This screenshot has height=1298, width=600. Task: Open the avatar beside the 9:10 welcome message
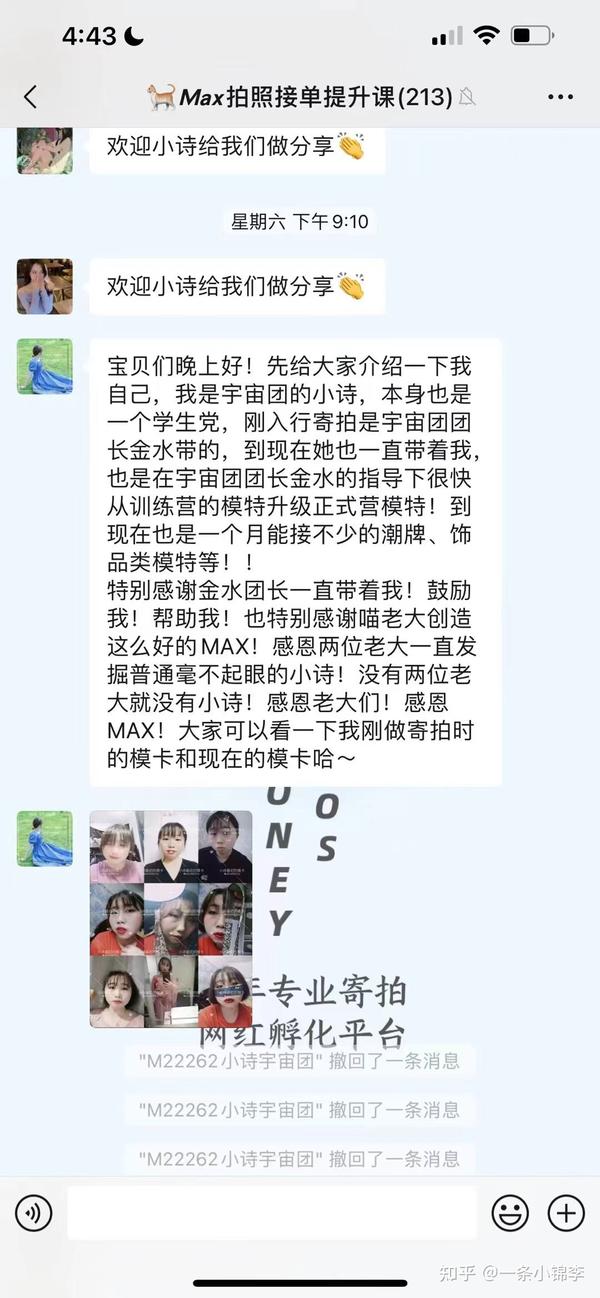point(45,286)
